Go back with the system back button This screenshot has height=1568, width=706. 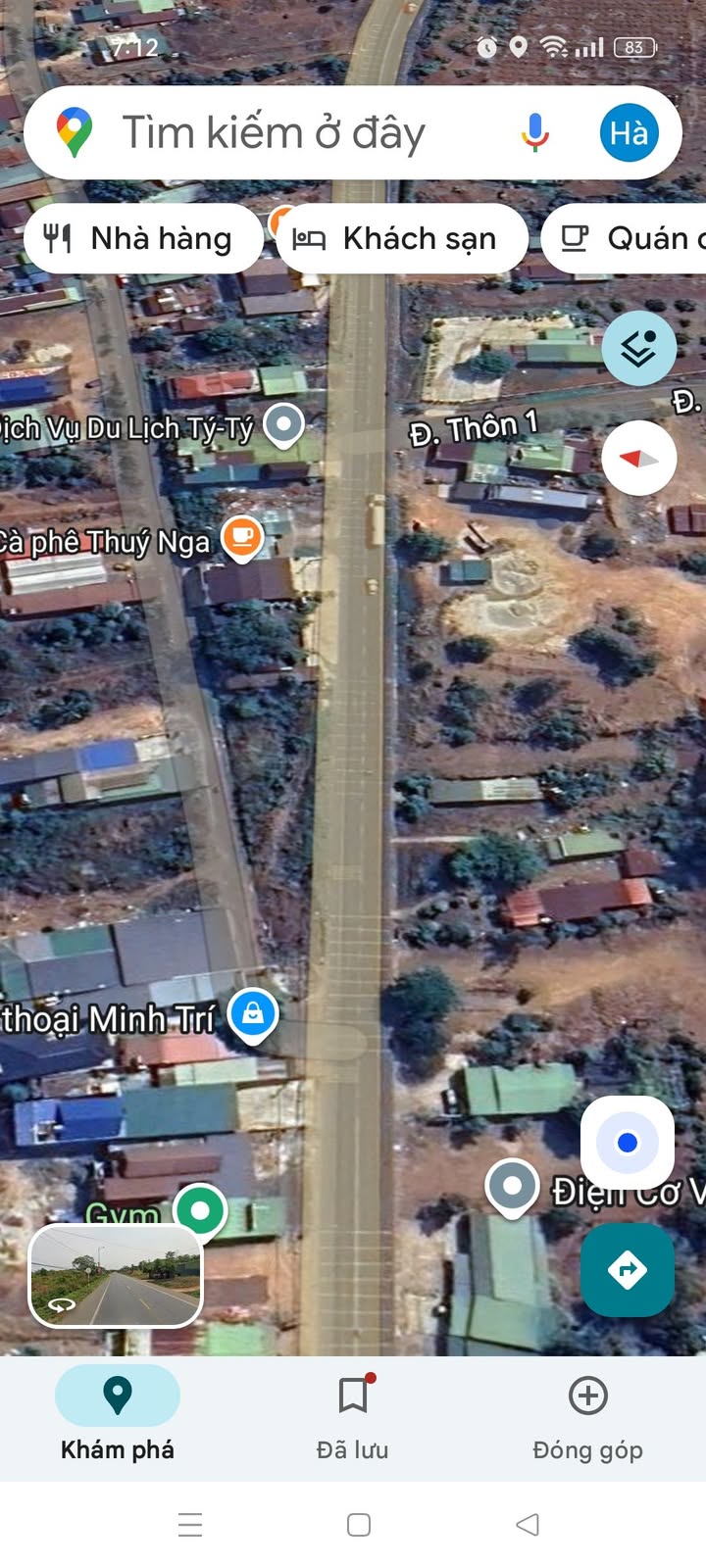(x=528, y=1524)
